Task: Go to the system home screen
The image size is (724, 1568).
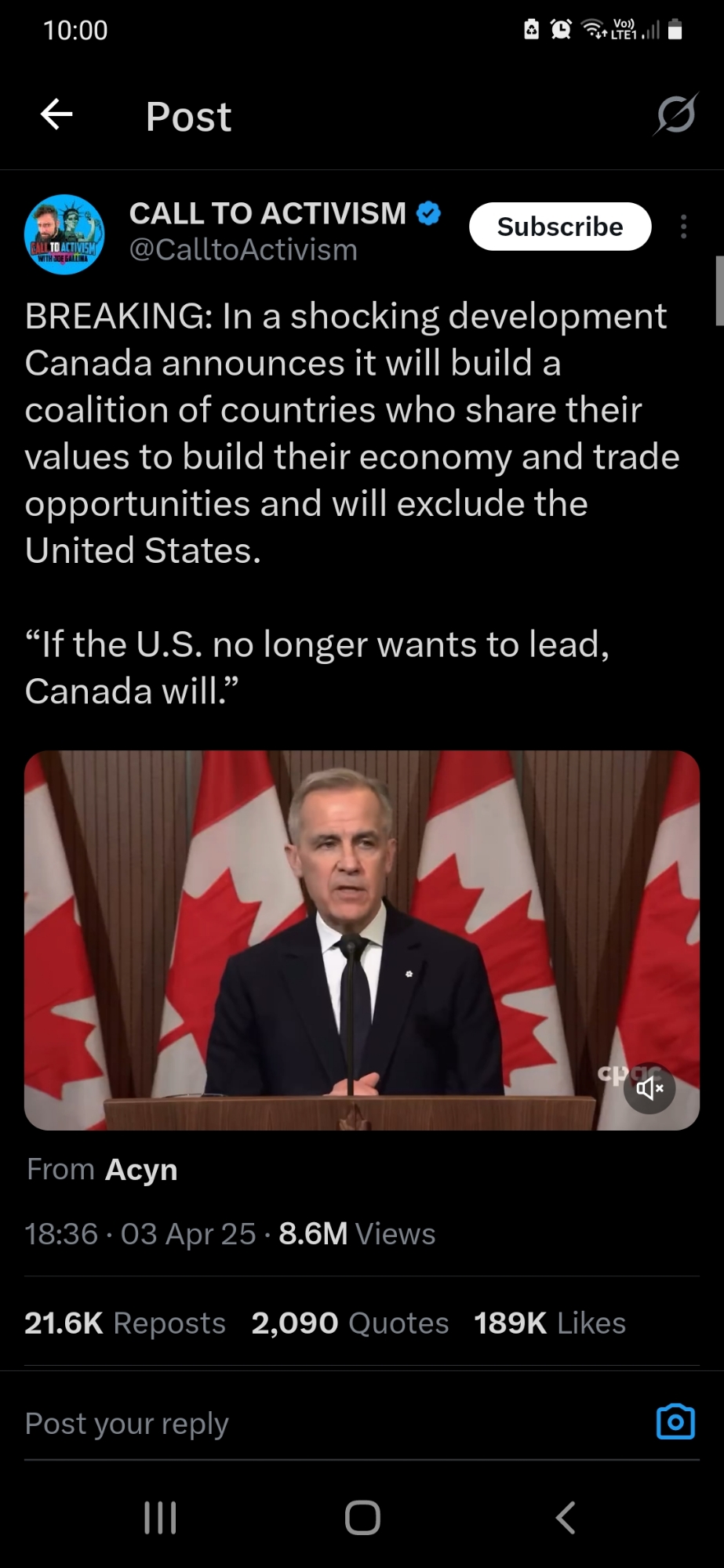Action: pyautogui.click(x=362, y=1518)
